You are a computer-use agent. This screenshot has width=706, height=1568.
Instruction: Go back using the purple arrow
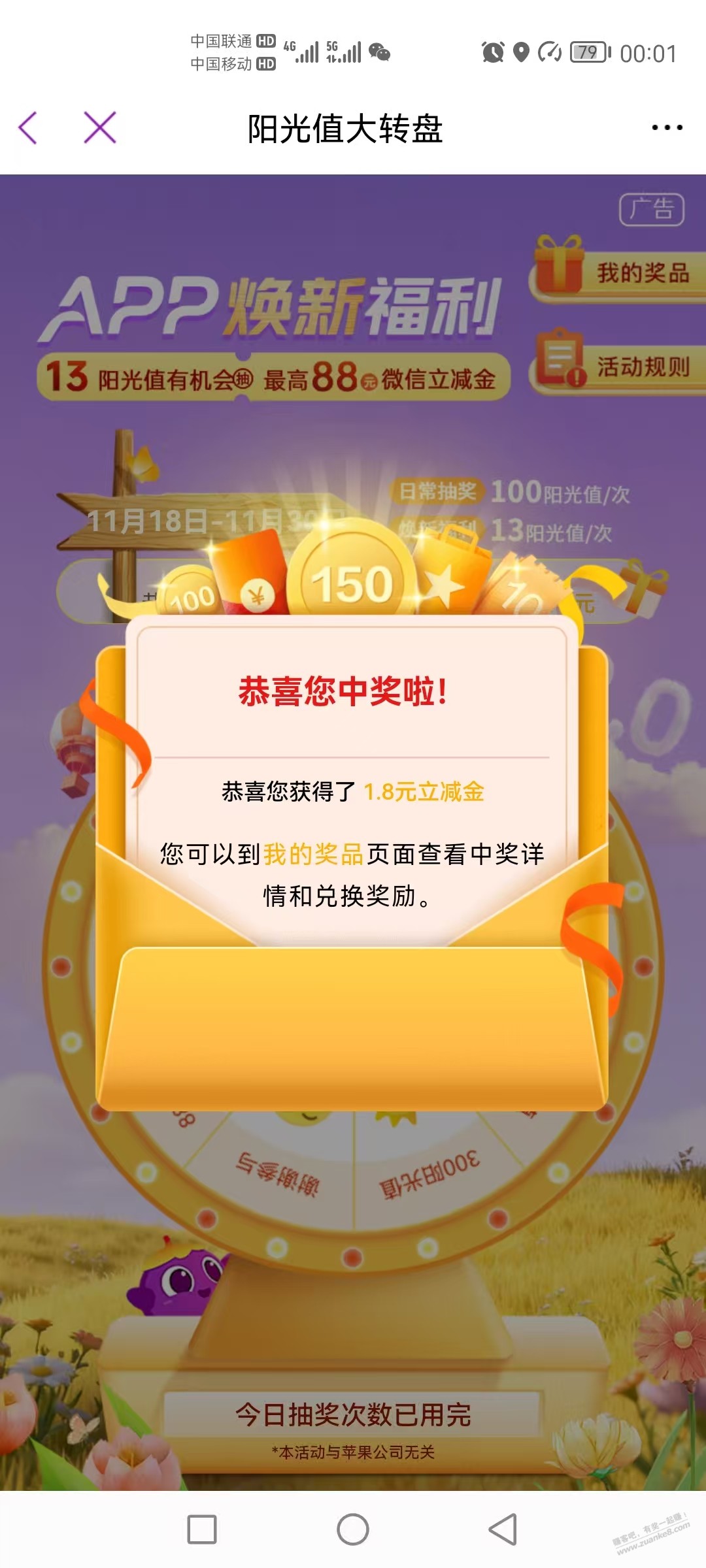point(28,127)
